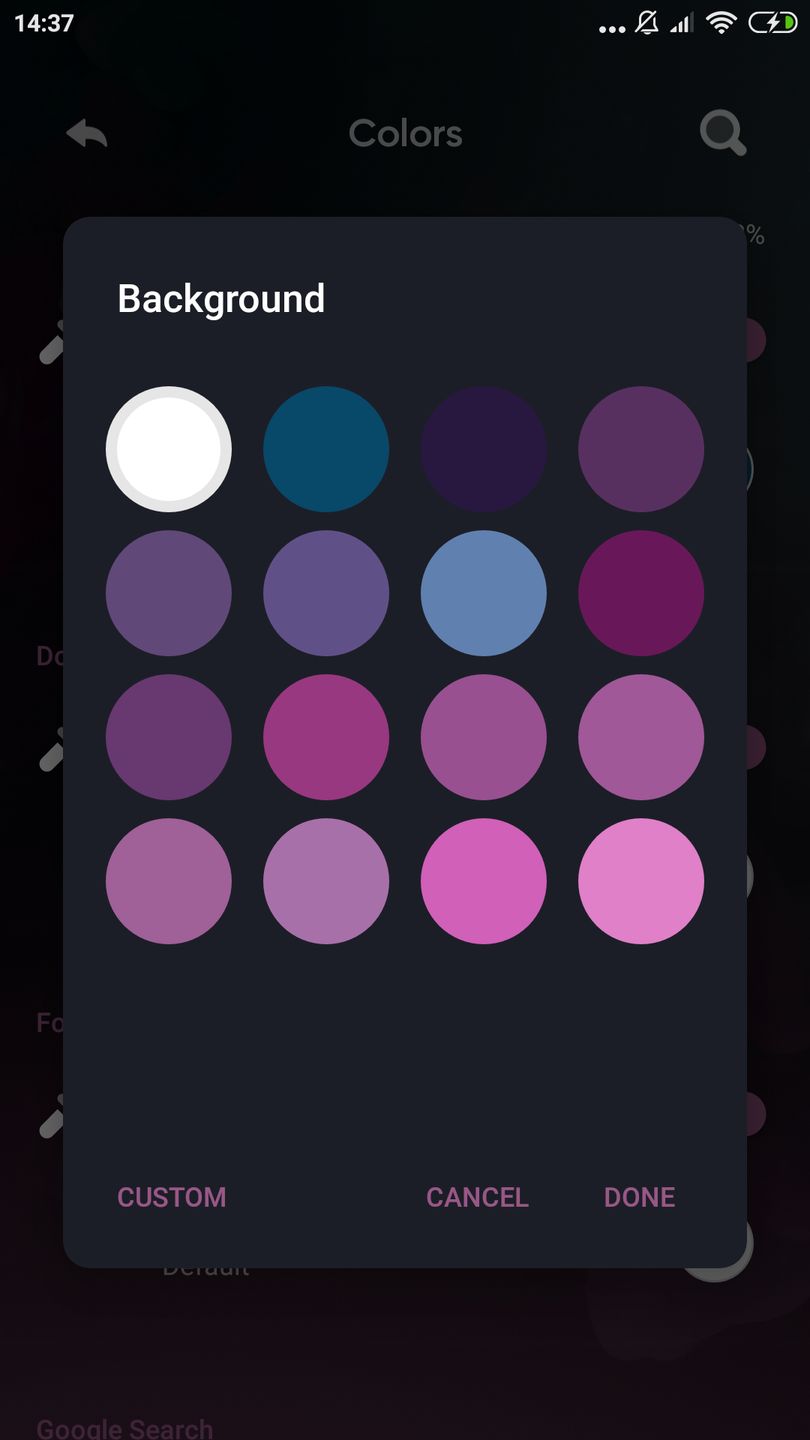Tap CANCEL to dismiss the dialog
This screenshot has height=1440, width=810.
pos(477,1197)
